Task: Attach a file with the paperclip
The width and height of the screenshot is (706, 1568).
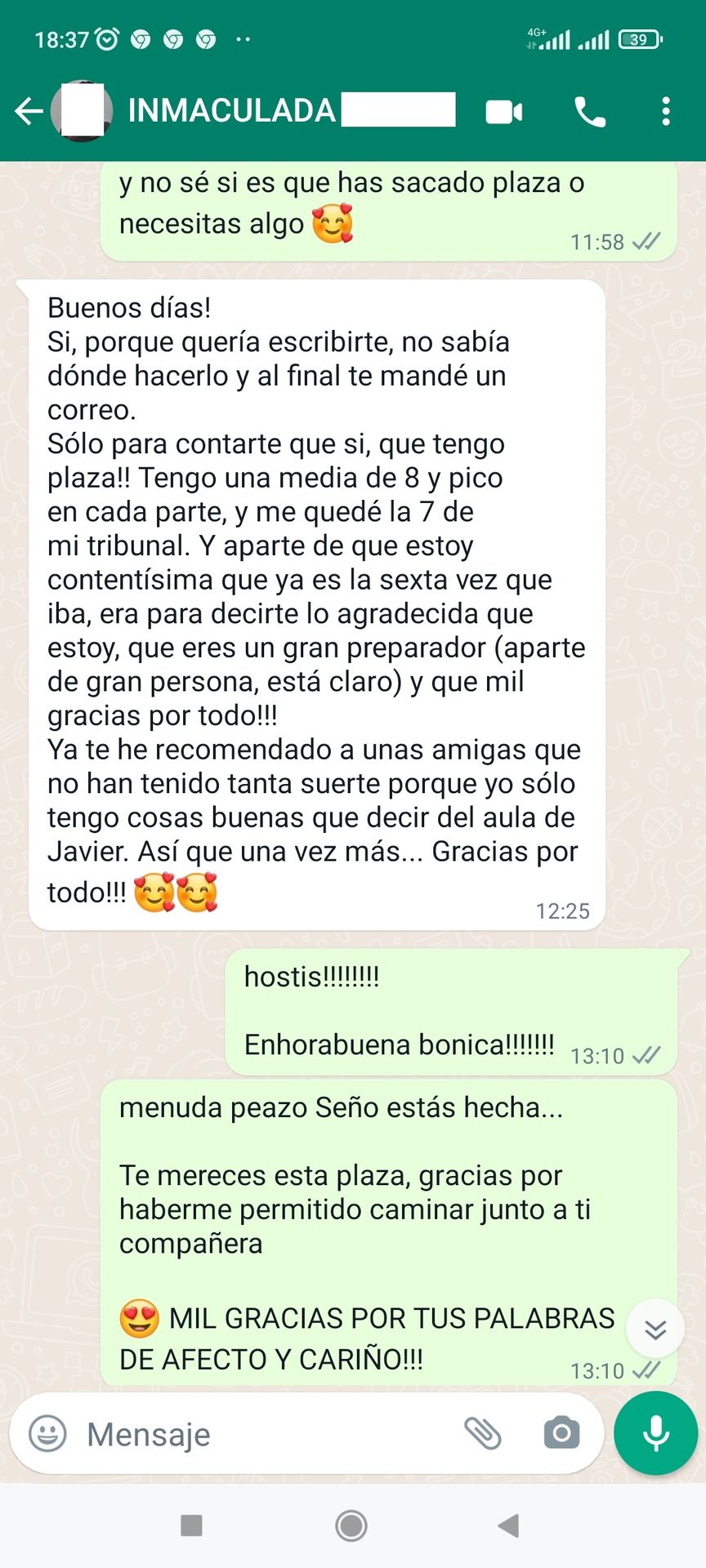Action: (483, 1433)
